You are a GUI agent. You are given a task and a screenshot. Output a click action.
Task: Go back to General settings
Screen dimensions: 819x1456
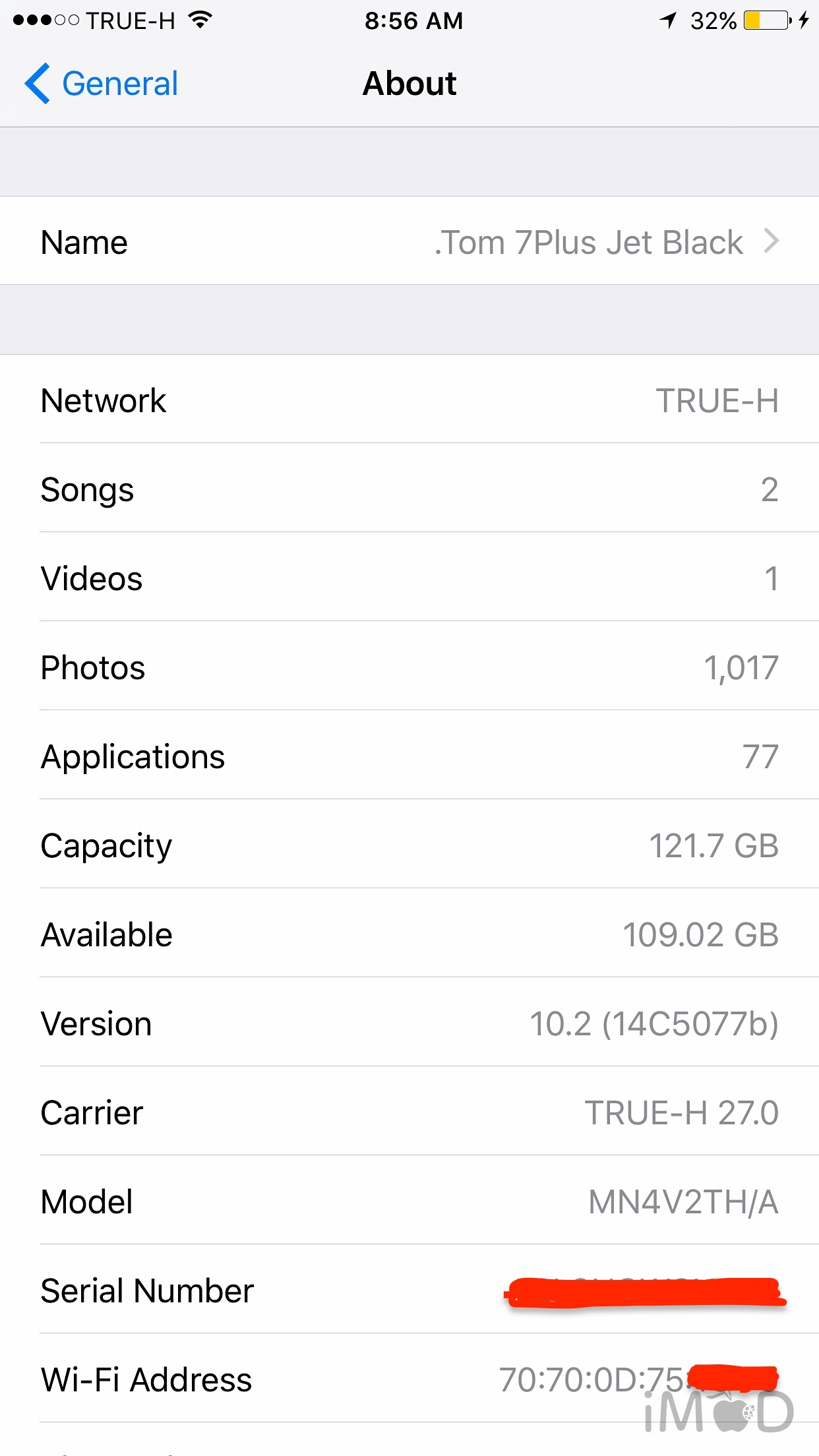(x=102, y=84)
